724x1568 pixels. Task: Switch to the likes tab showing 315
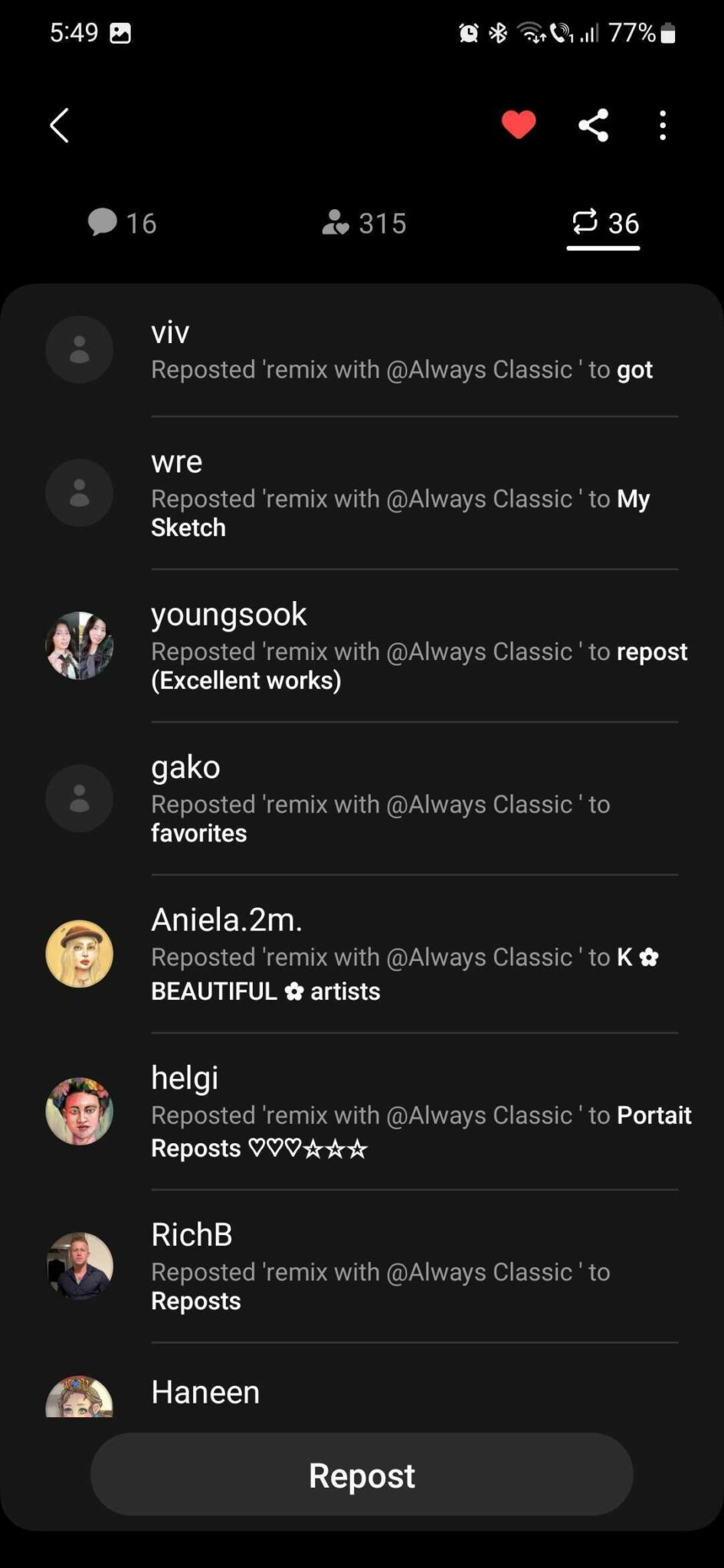(364, 224)
